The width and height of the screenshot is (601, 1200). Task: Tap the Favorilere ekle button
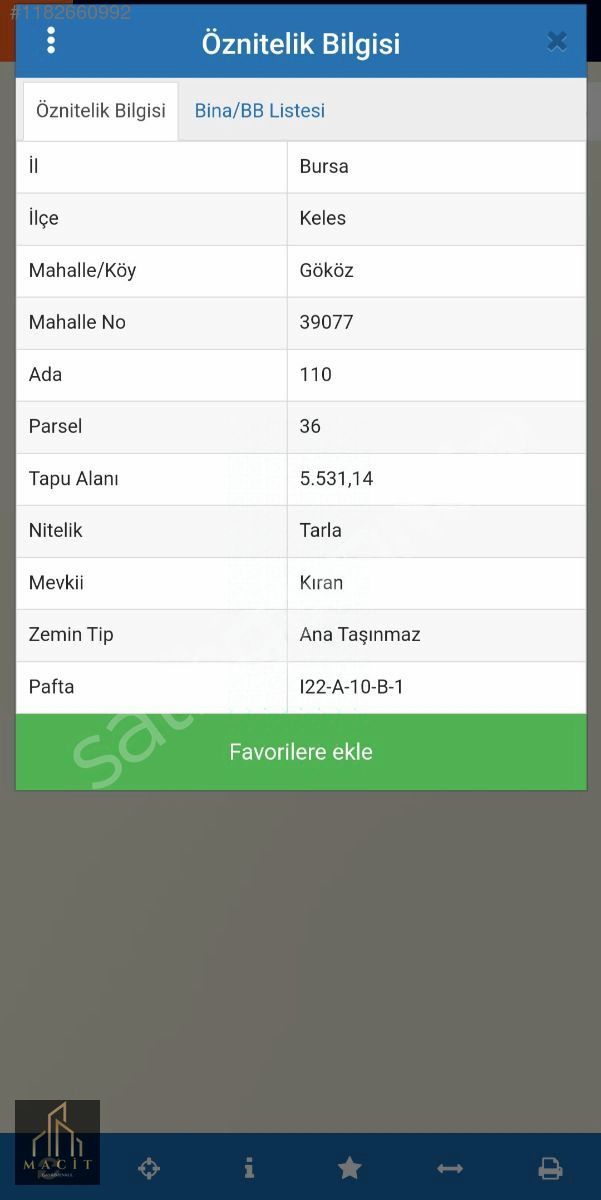[301, 752]
